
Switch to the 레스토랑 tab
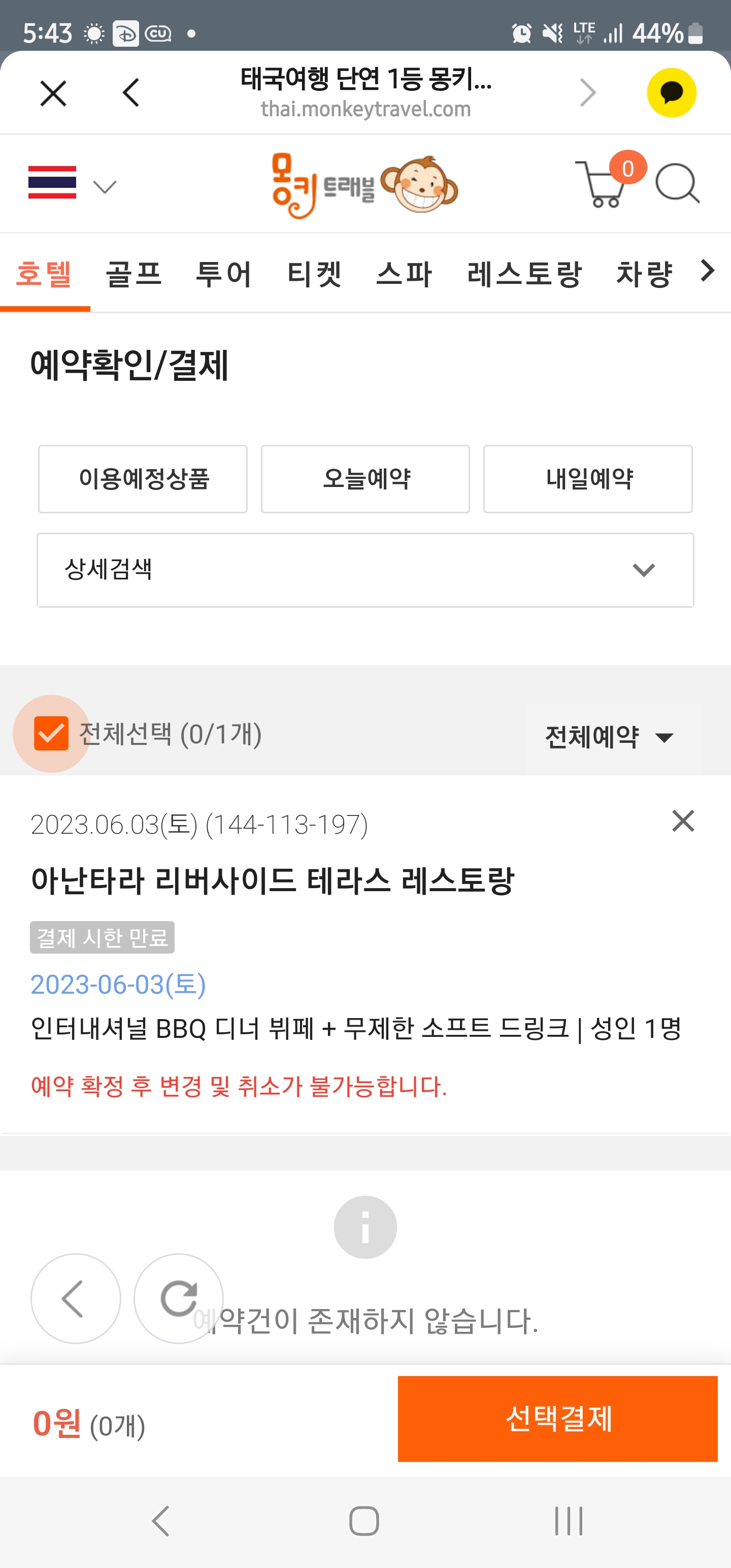click(x=524, y=273)
